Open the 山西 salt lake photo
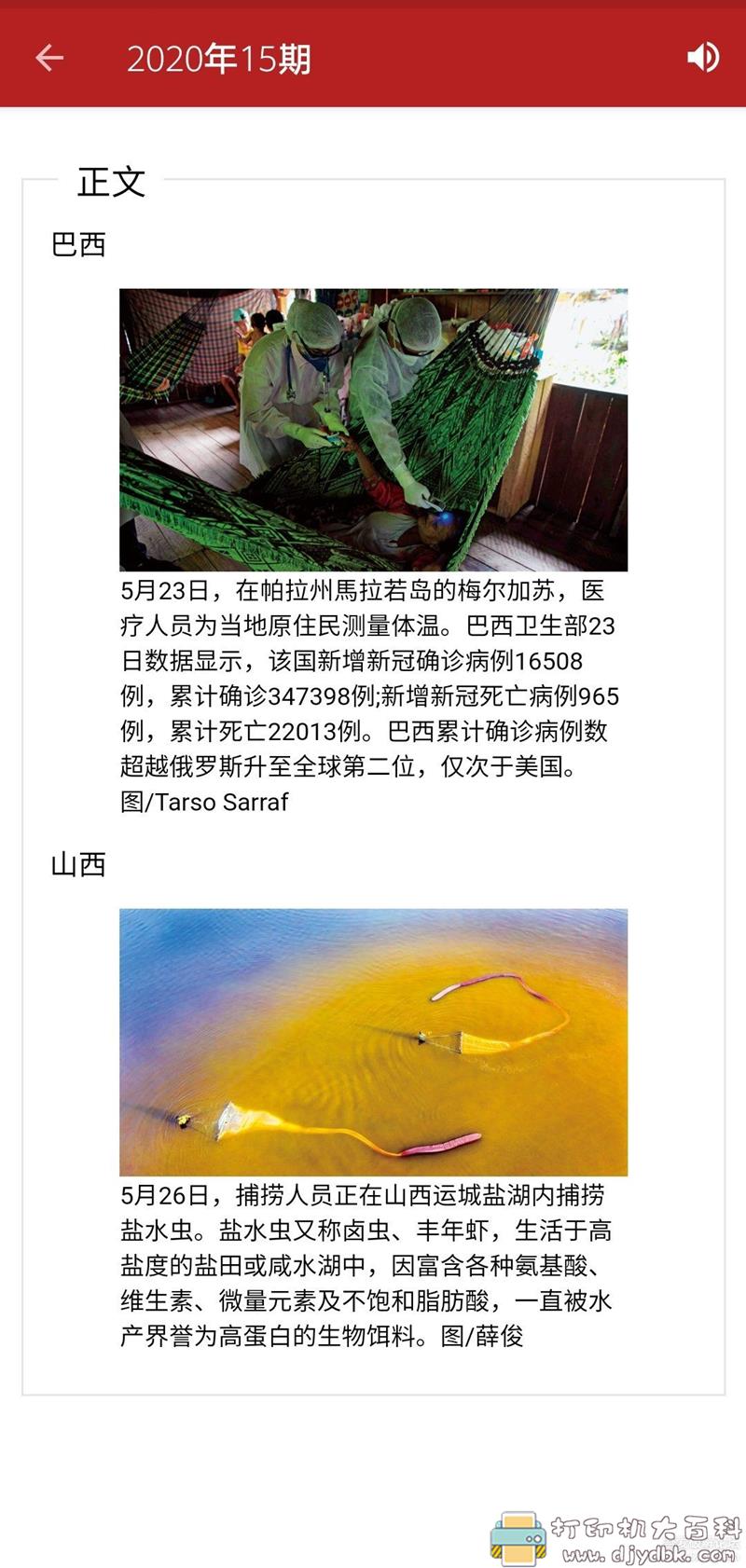 (x=373, y=1041)
